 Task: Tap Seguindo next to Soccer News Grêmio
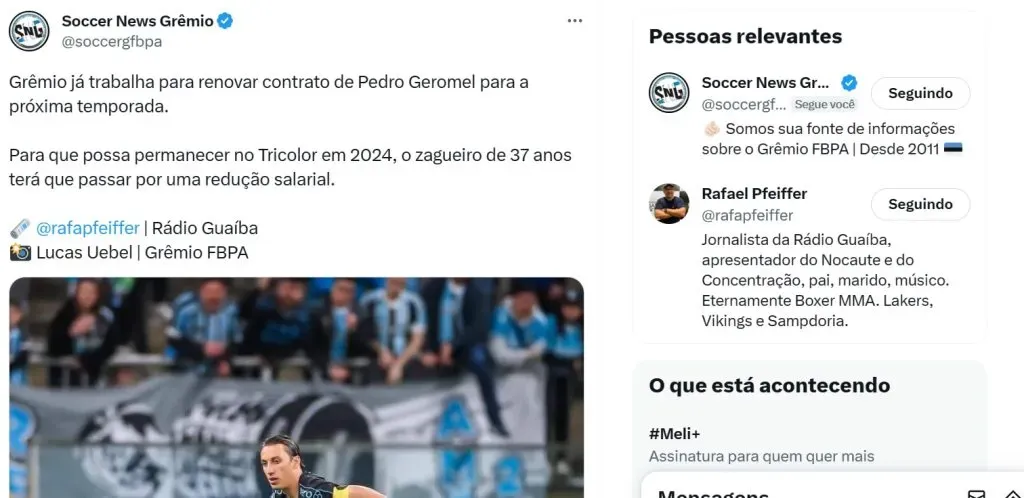tap(920, 93)
